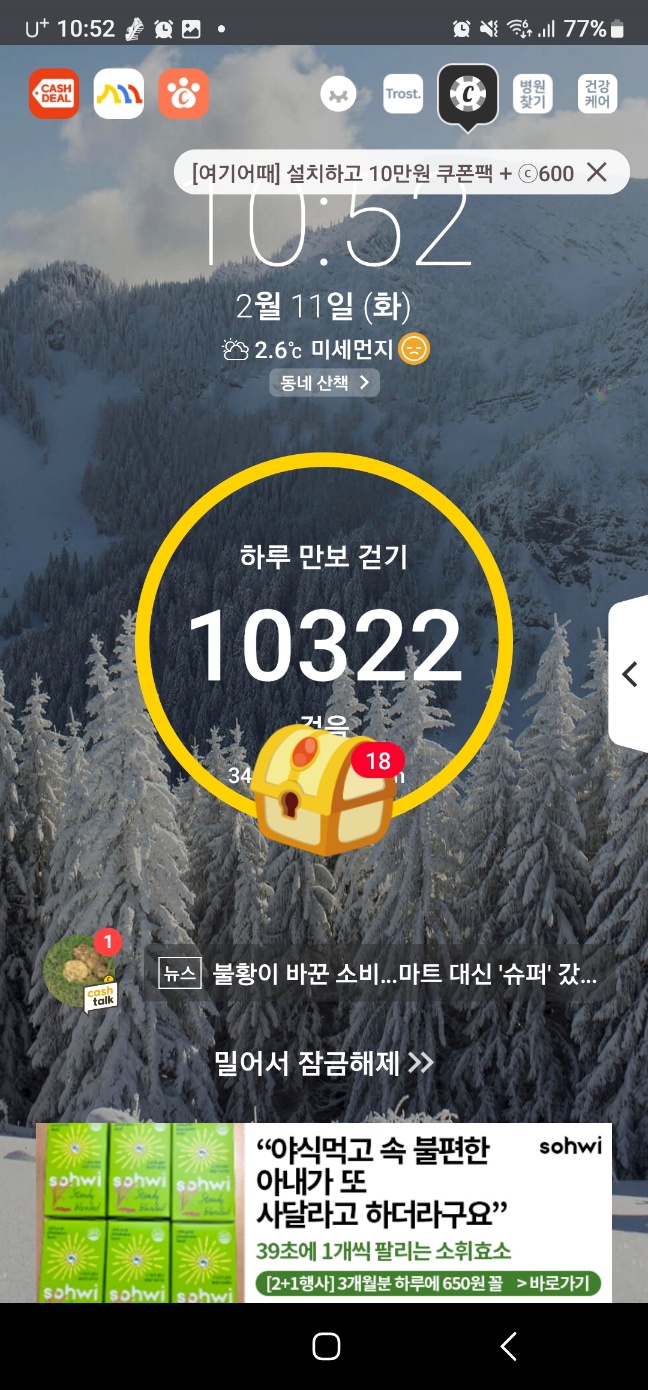Open the Cash Deal icon

(x=54, y=94)
